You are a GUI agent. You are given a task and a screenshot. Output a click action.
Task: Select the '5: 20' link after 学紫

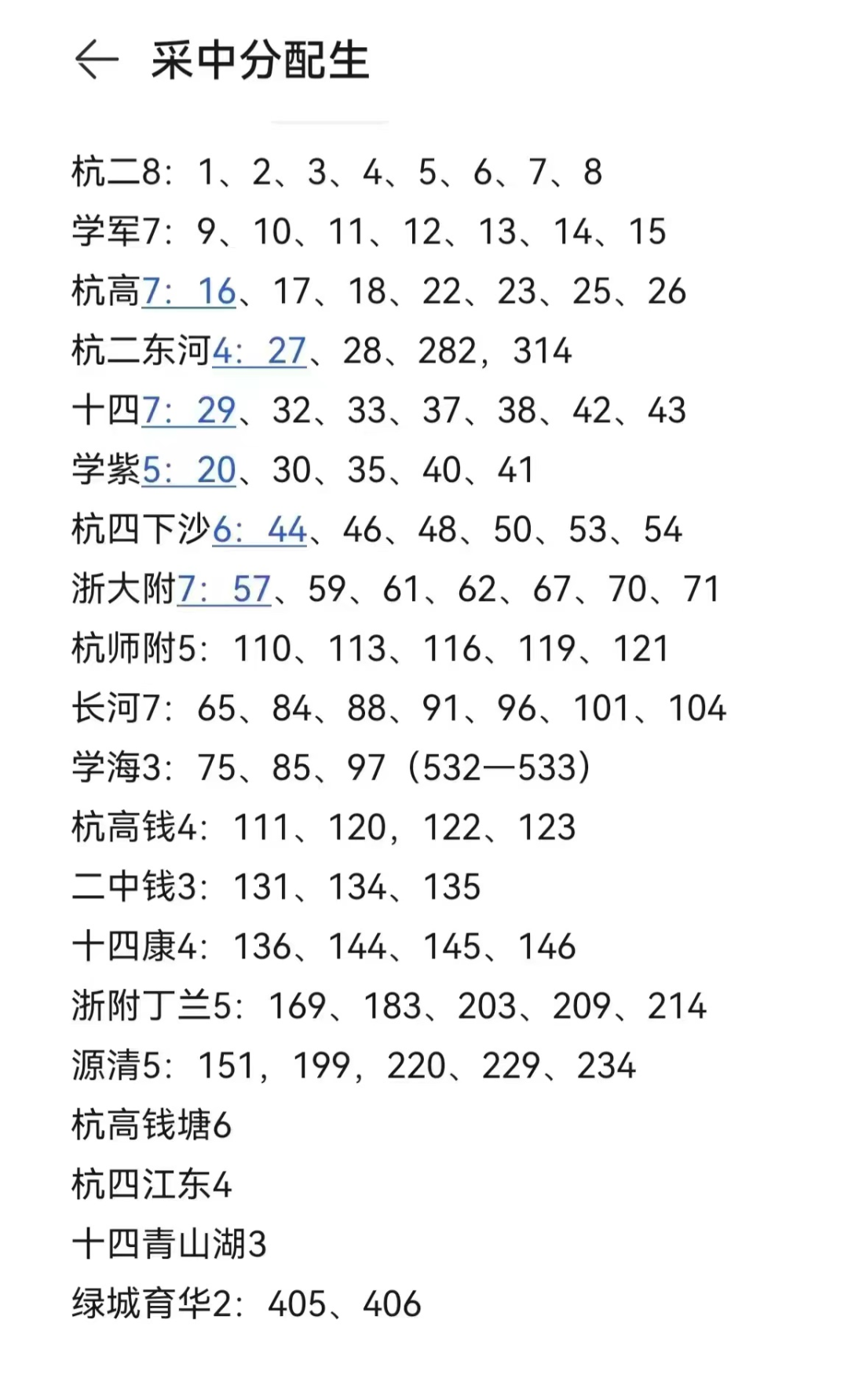[188, 470]
